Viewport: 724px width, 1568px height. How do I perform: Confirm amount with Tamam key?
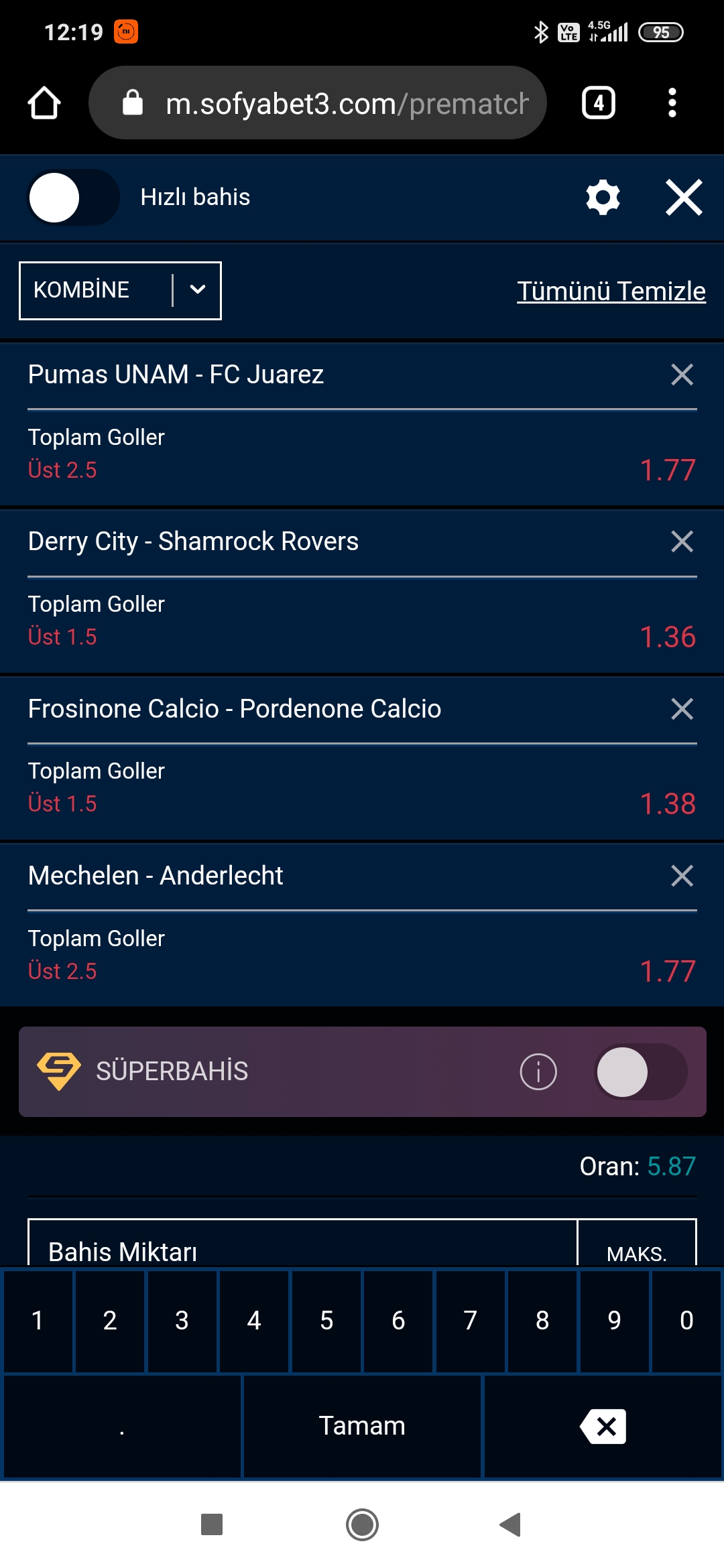pyautogui.click(x=362, y=1426)
